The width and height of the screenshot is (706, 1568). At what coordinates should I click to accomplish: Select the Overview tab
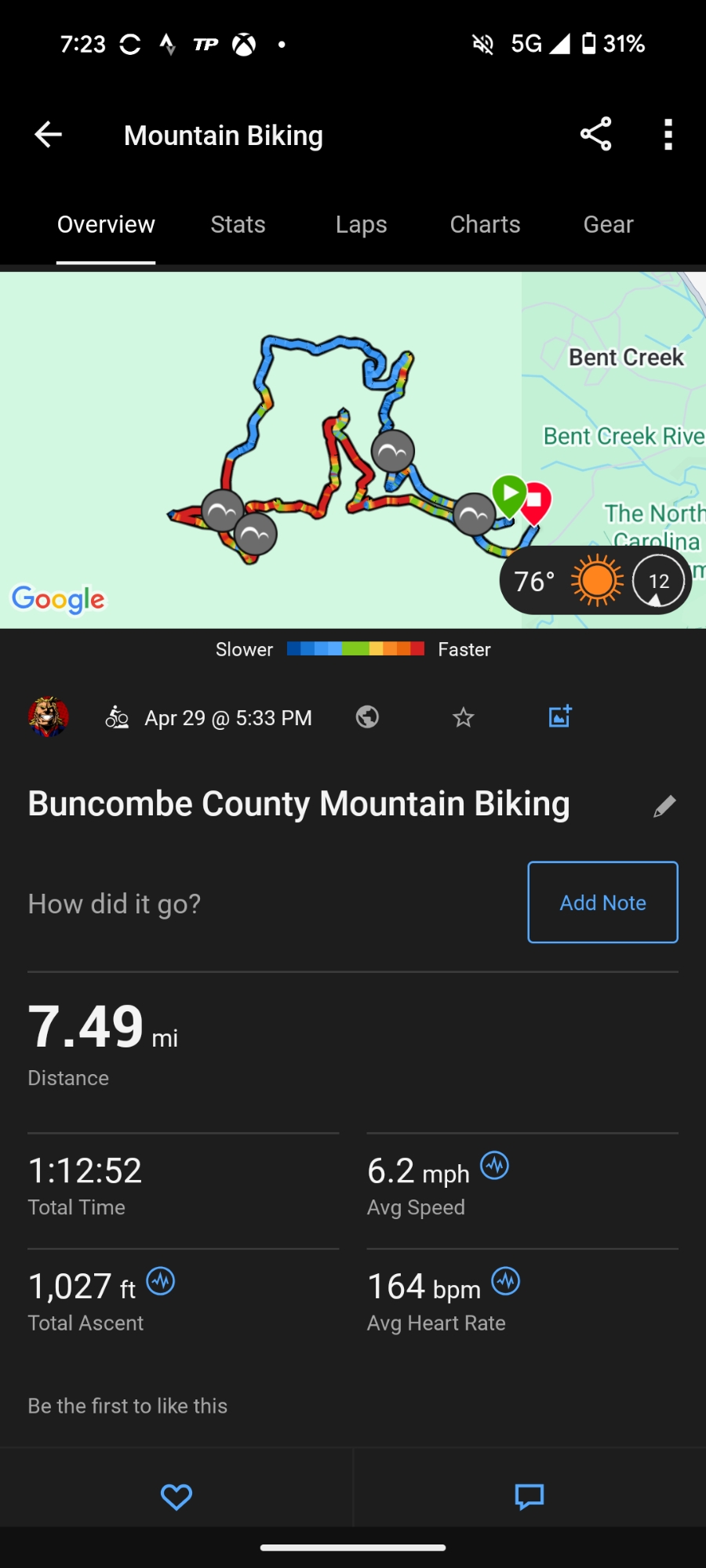(x=106, y=225)
